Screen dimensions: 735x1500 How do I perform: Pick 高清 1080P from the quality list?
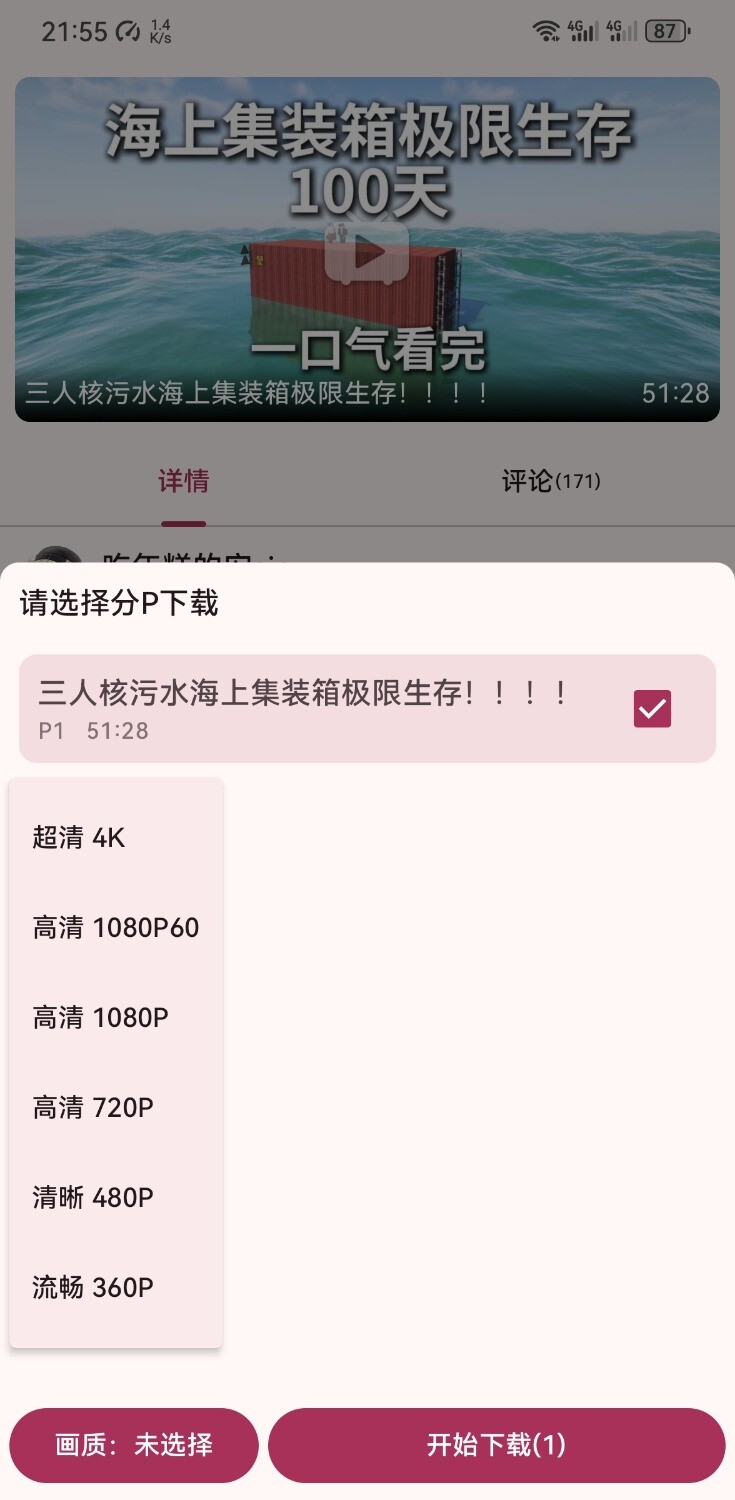[x=115, y=1017]
